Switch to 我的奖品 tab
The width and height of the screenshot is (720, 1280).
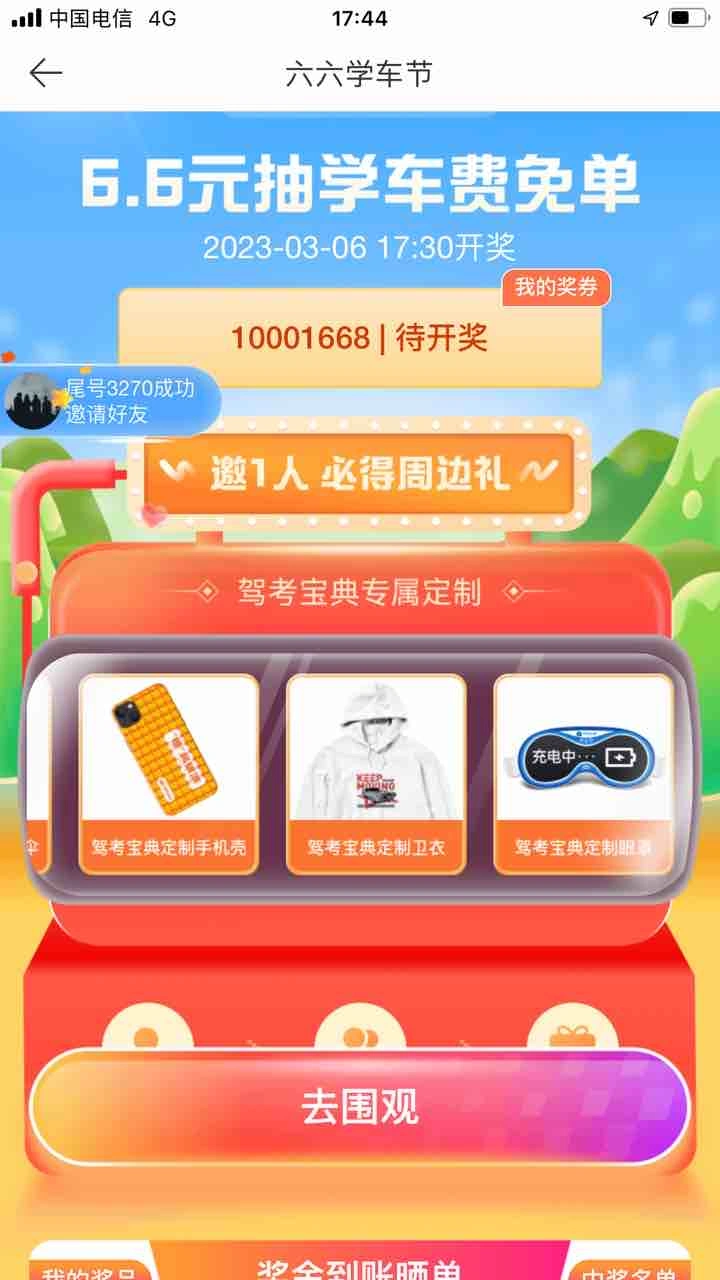(90, 1266)
